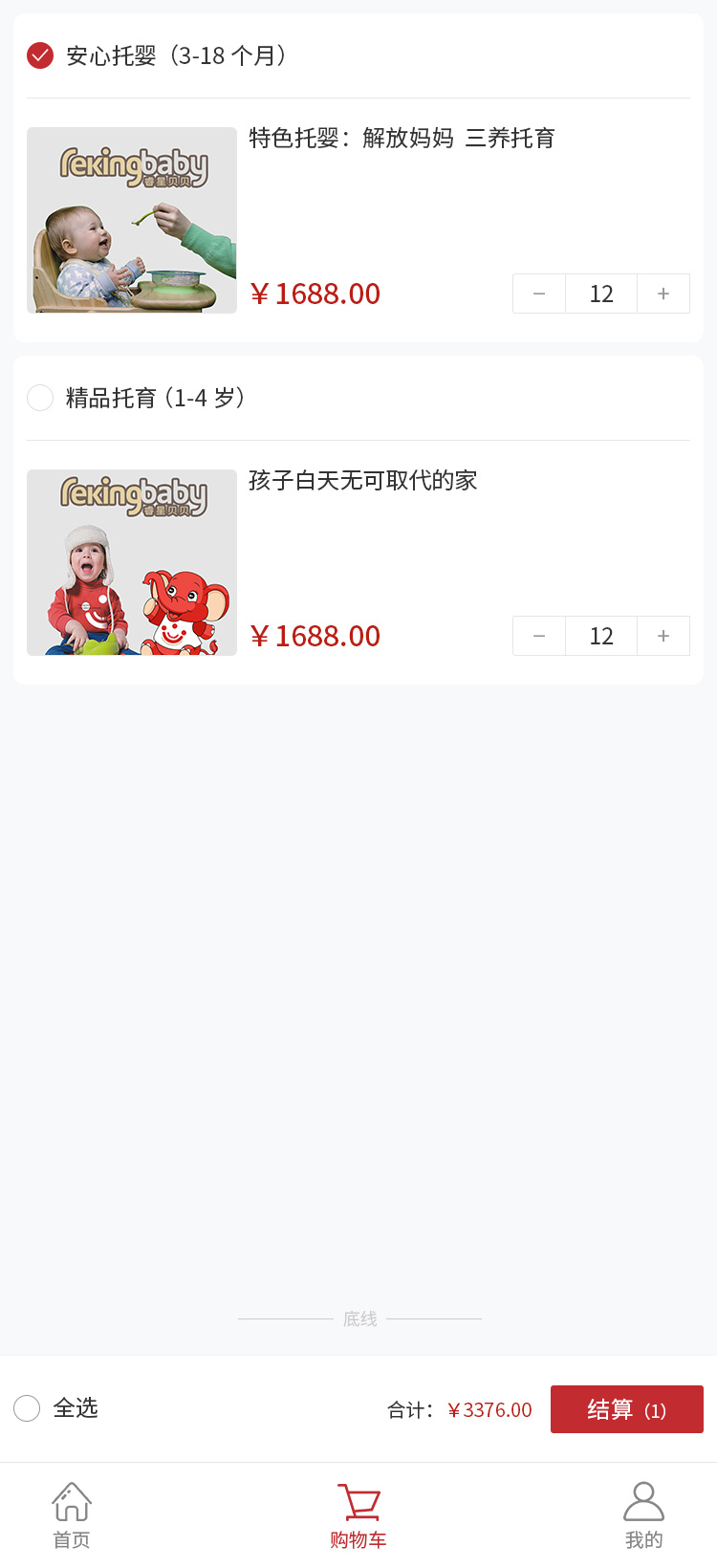Increase quantity for 特色托婴 product

(x=663, y=294)
